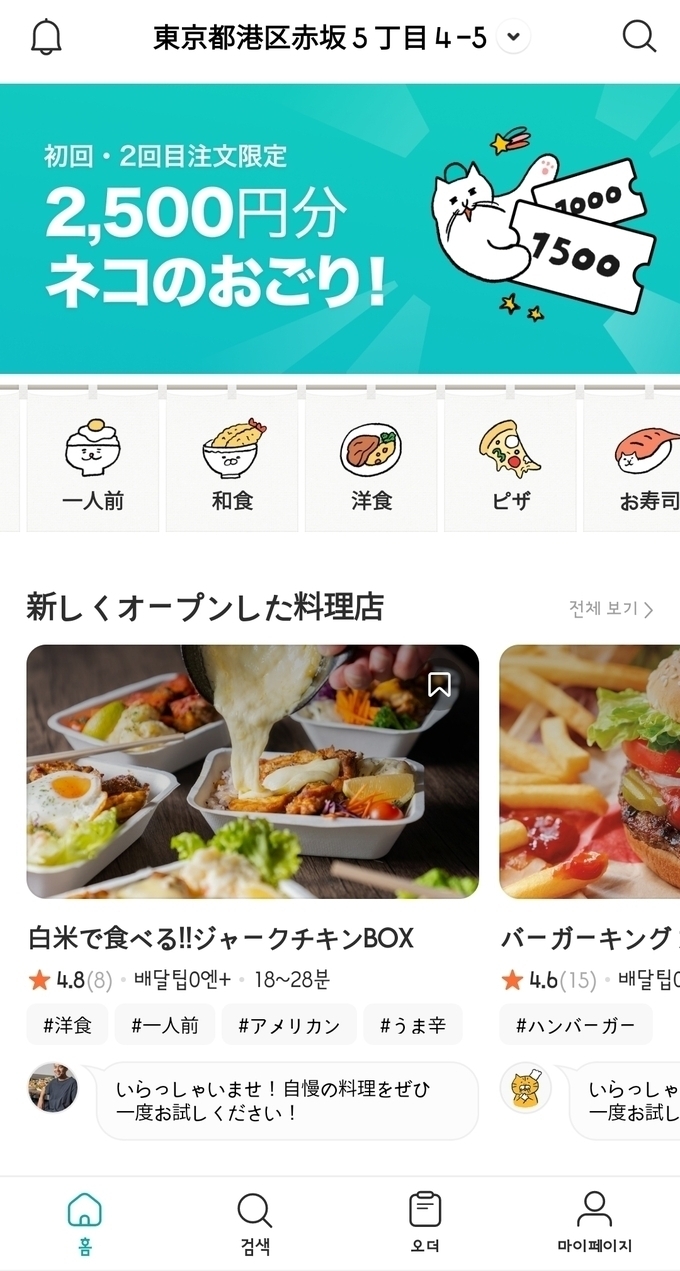Switch to the 검색 tab
The height and width of the screenshot is (1271, 680).
click(255, 1223)
